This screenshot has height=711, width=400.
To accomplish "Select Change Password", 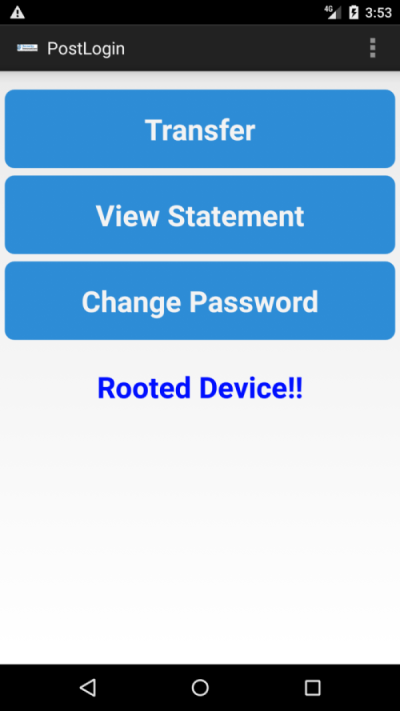I will click(200, 301).
